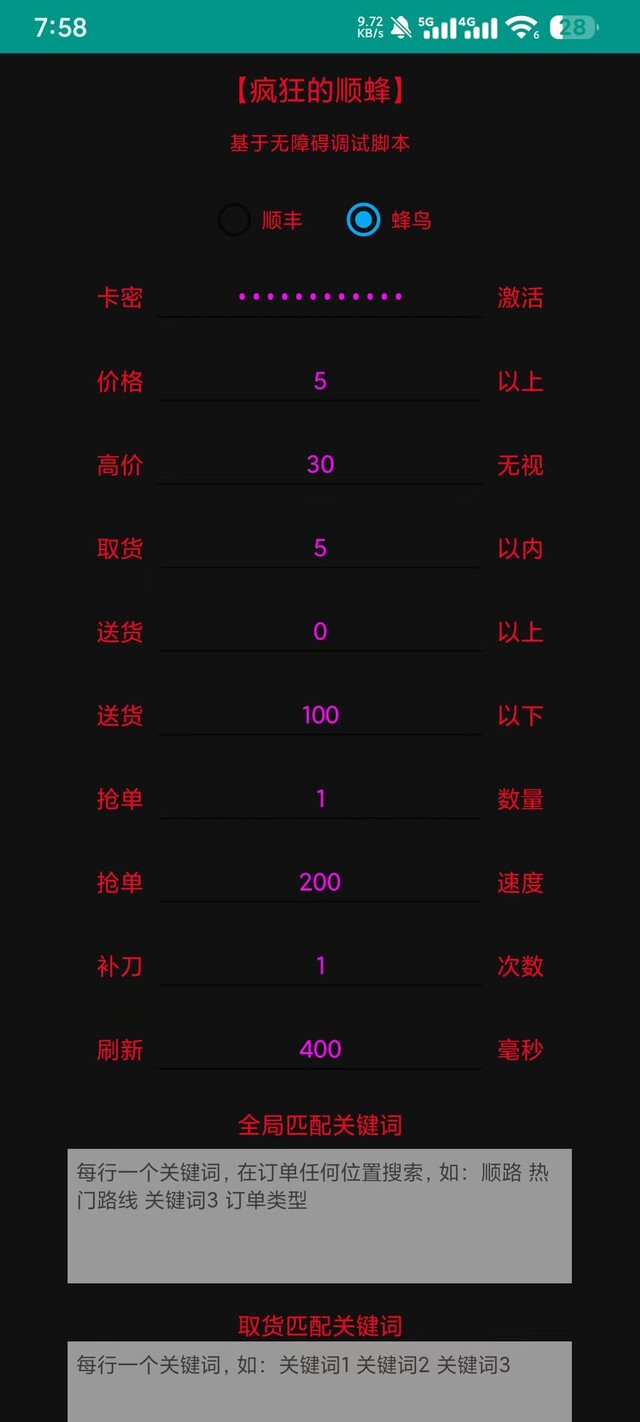Edit the 取货 distance field
Screen dimensions: 640x1422
320,548
